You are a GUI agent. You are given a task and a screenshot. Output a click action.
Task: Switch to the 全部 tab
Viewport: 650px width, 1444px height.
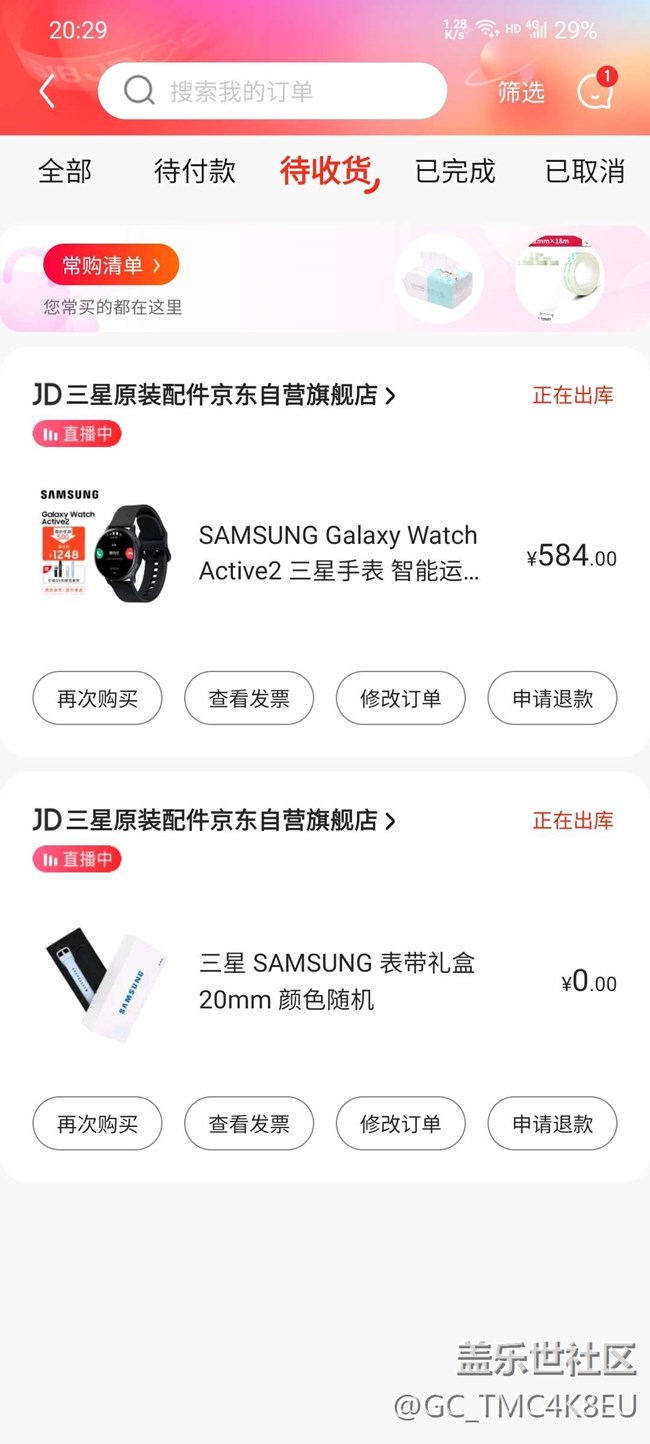65,171
